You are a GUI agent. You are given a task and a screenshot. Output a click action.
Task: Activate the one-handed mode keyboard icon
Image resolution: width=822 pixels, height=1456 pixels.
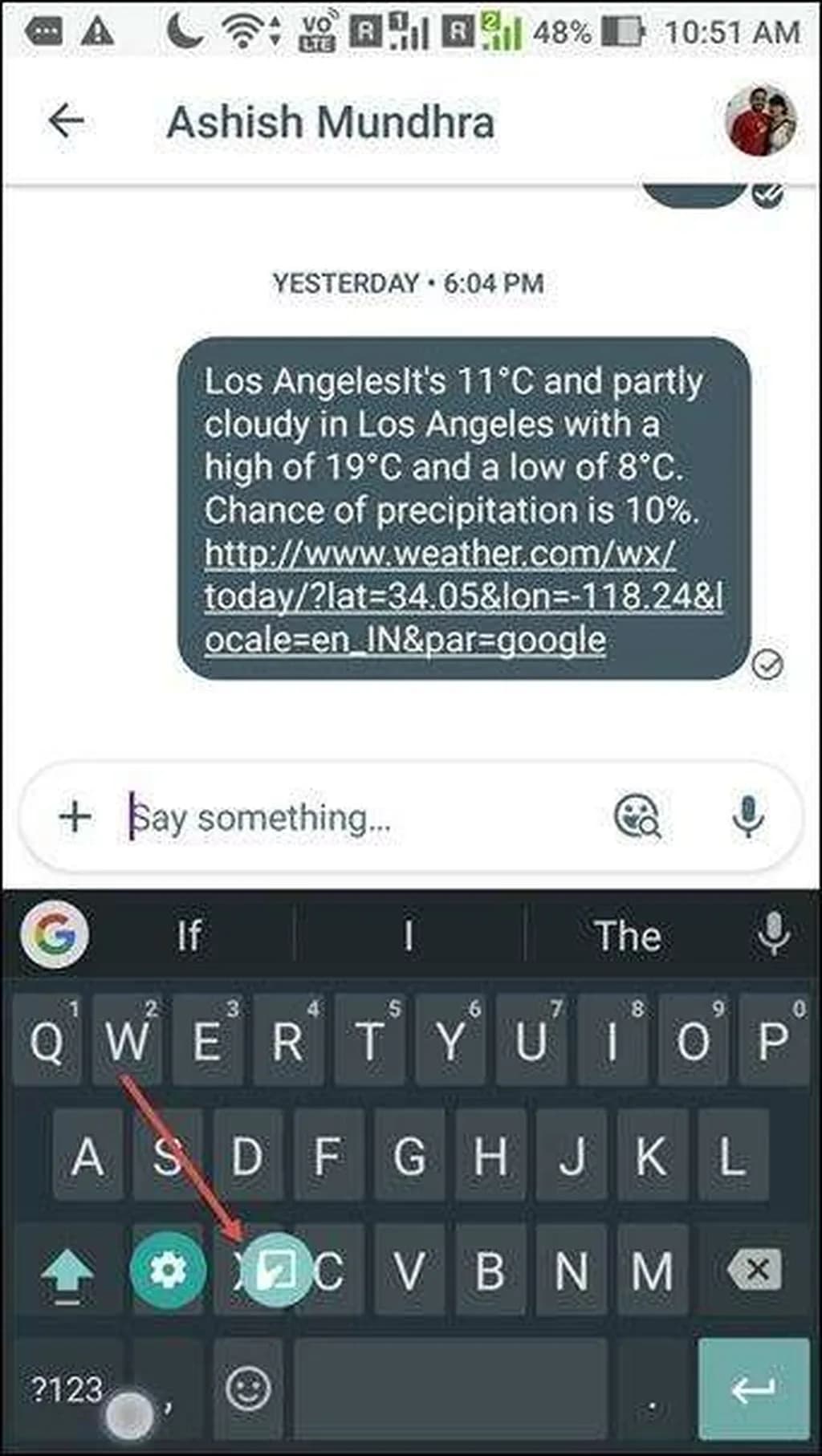(275, 1269)
